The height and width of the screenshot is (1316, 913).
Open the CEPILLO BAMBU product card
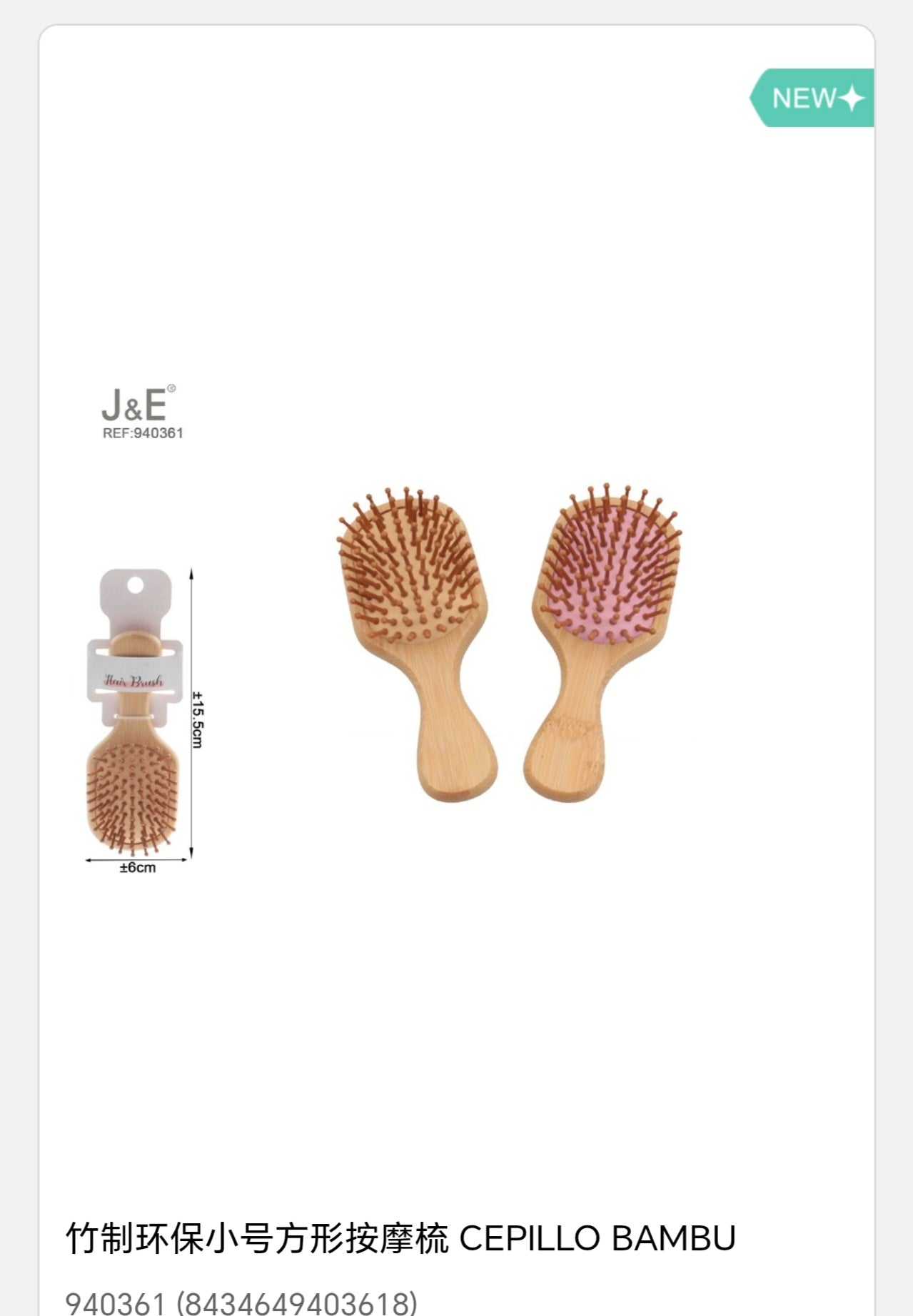tap(400, 1237)
